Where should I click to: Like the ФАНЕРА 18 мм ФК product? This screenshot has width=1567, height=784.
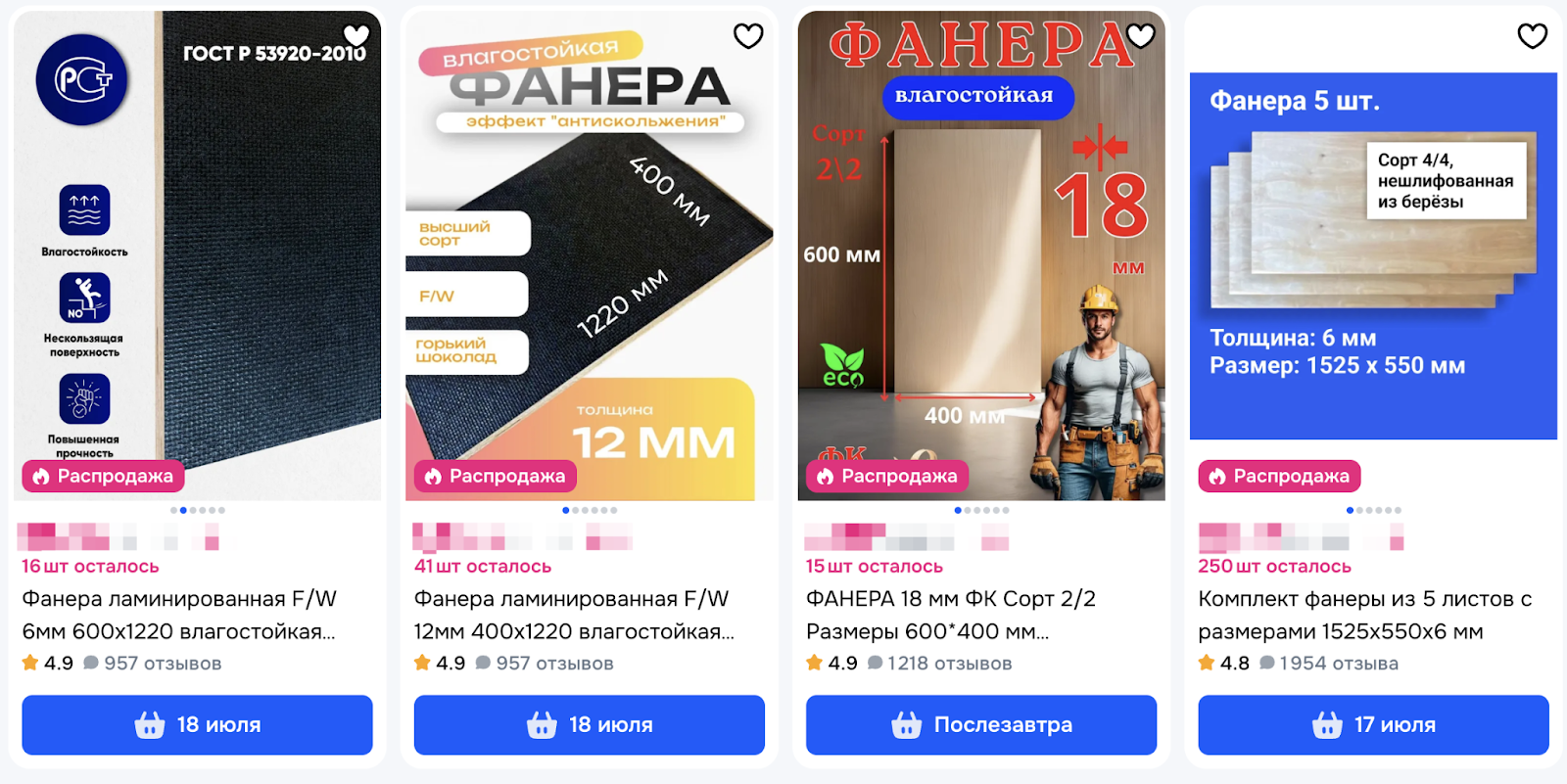[x=1141, y=36]
